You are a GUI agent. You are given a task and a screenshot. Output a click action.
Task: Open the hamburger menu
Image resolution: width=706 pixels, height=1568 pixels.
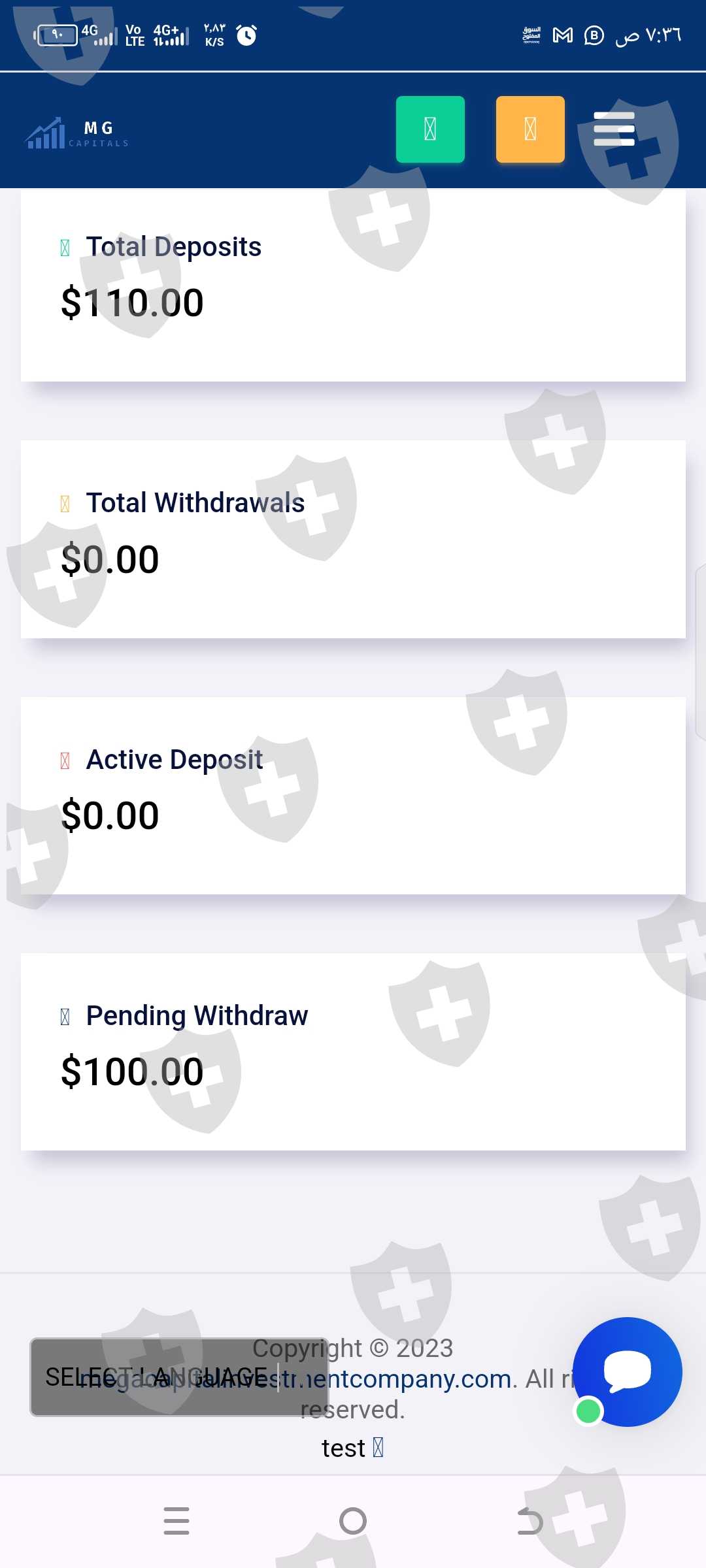coord(614,129)
